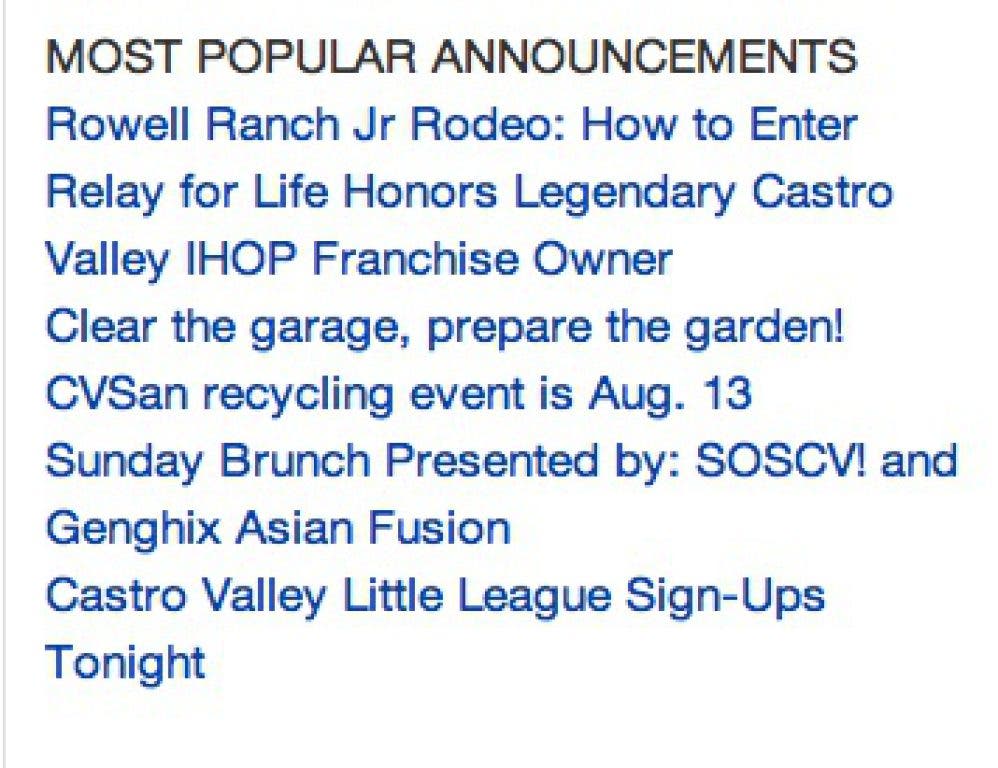998x768 pixels.
Task: Open the Rowell Ranch Jr Rodeo announcement
Action: click(451, 125)
